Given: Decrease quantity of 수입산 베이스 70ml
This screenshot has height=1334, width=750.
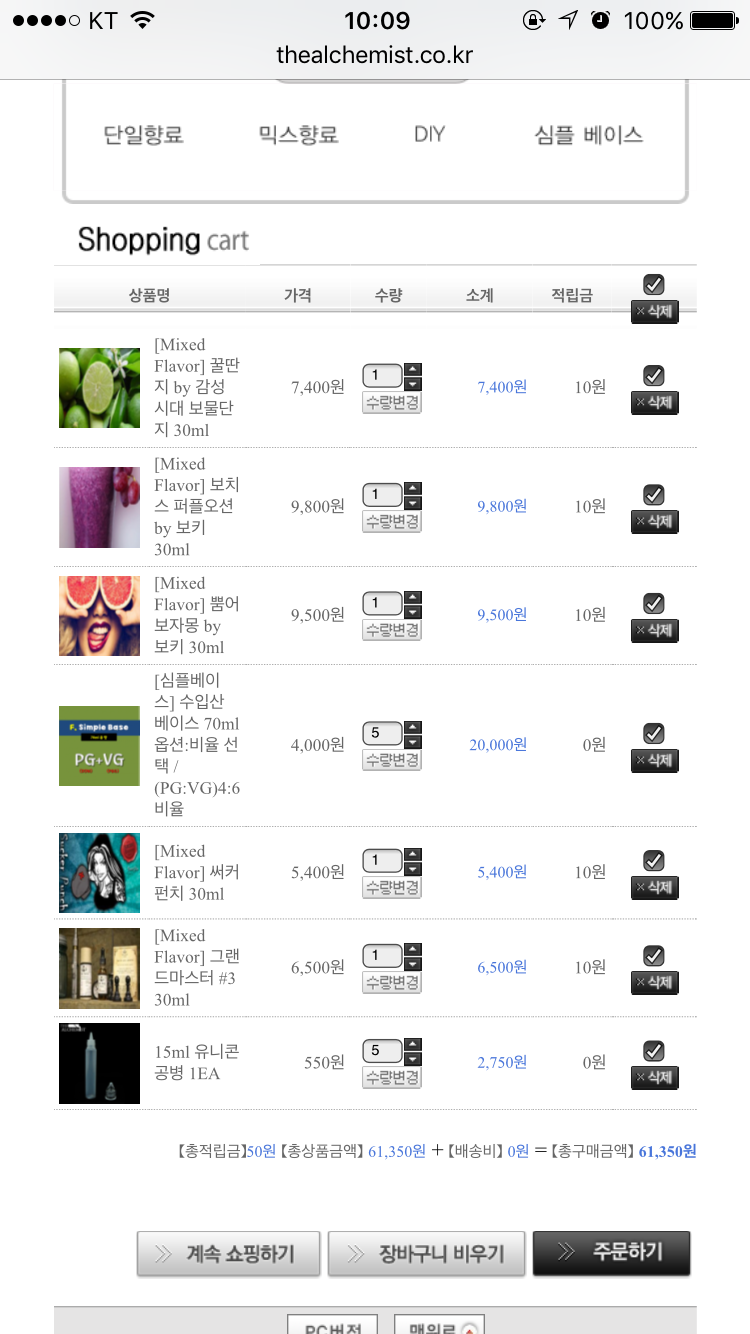Looking at the screenshot, I should 414,742.
